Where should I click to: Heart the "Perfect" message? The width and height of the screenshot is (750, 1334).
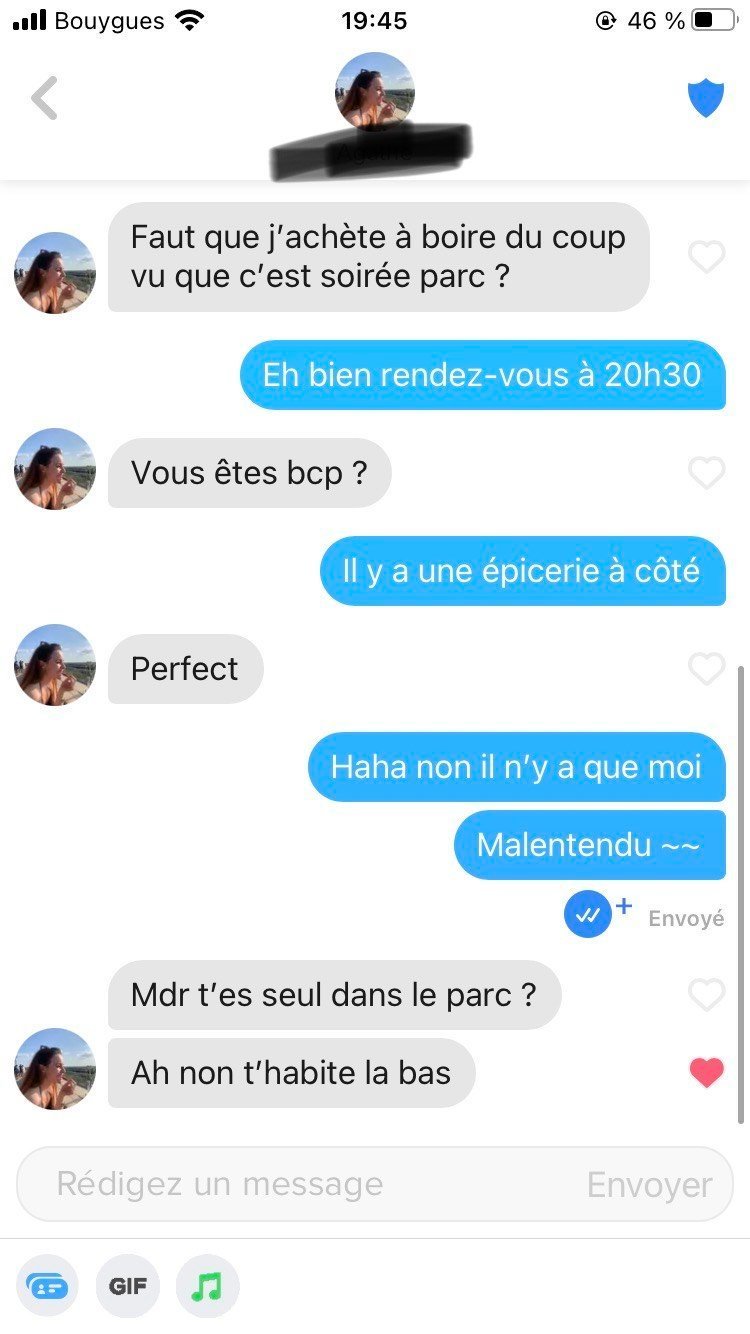706,669
